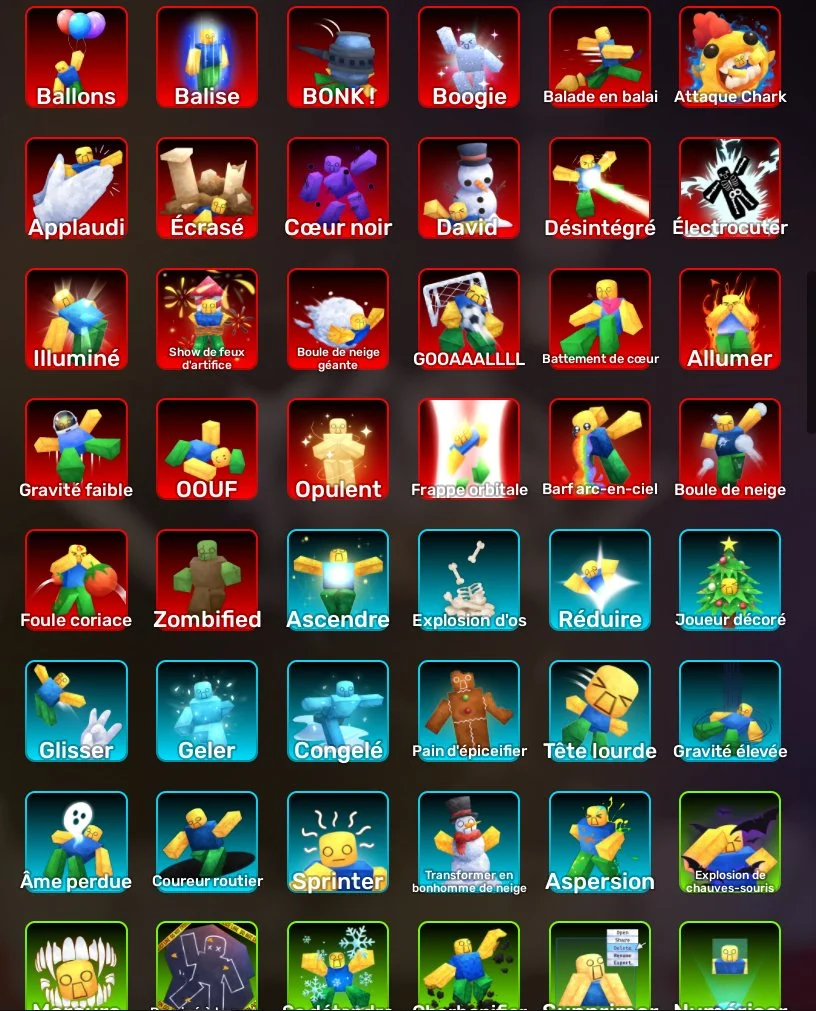The height and width of the screenshot is (1011, 816).
Task: Select the GOOAAALLLL effect
Action: 469,319
